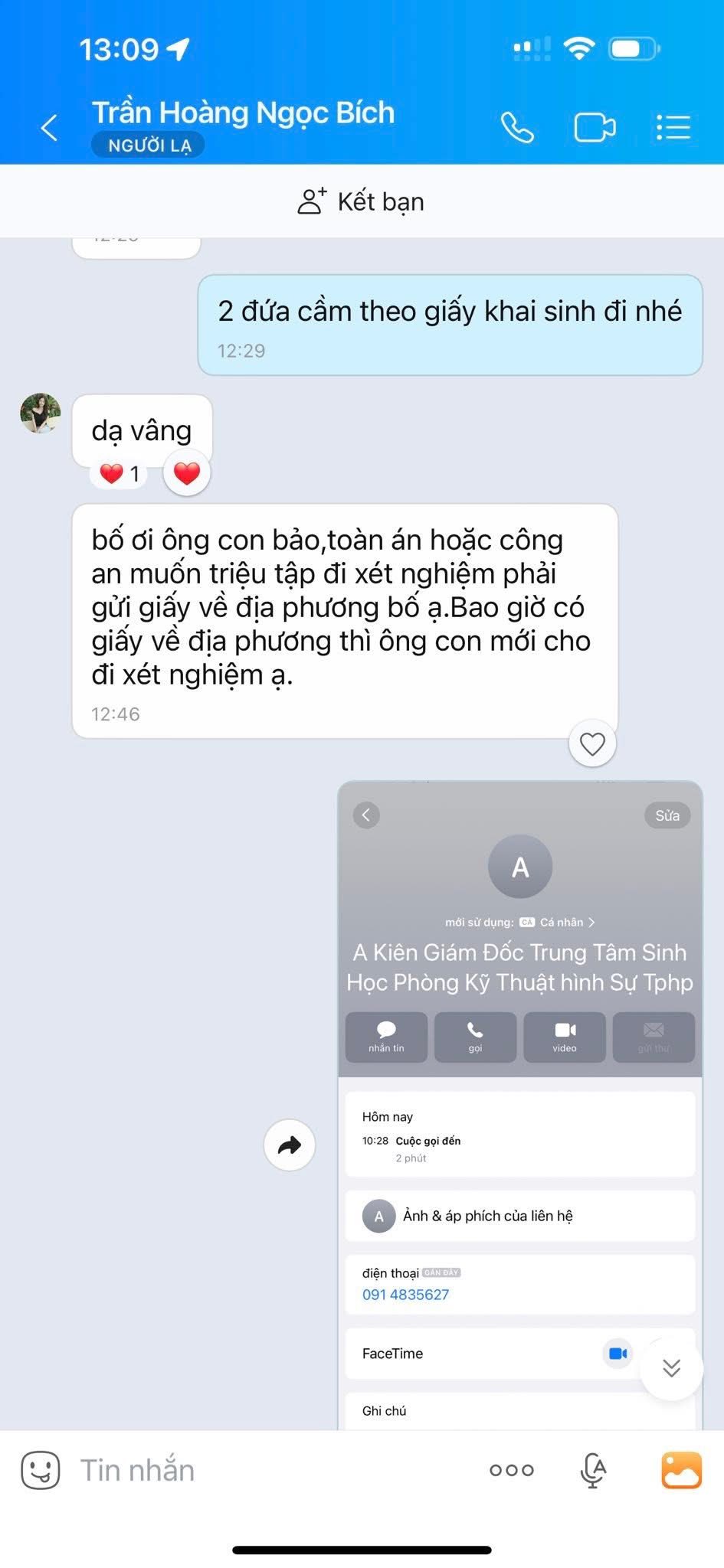
Task: Open the photo gallery picker
Action: pyautogui.click(x=681, y=1470)
